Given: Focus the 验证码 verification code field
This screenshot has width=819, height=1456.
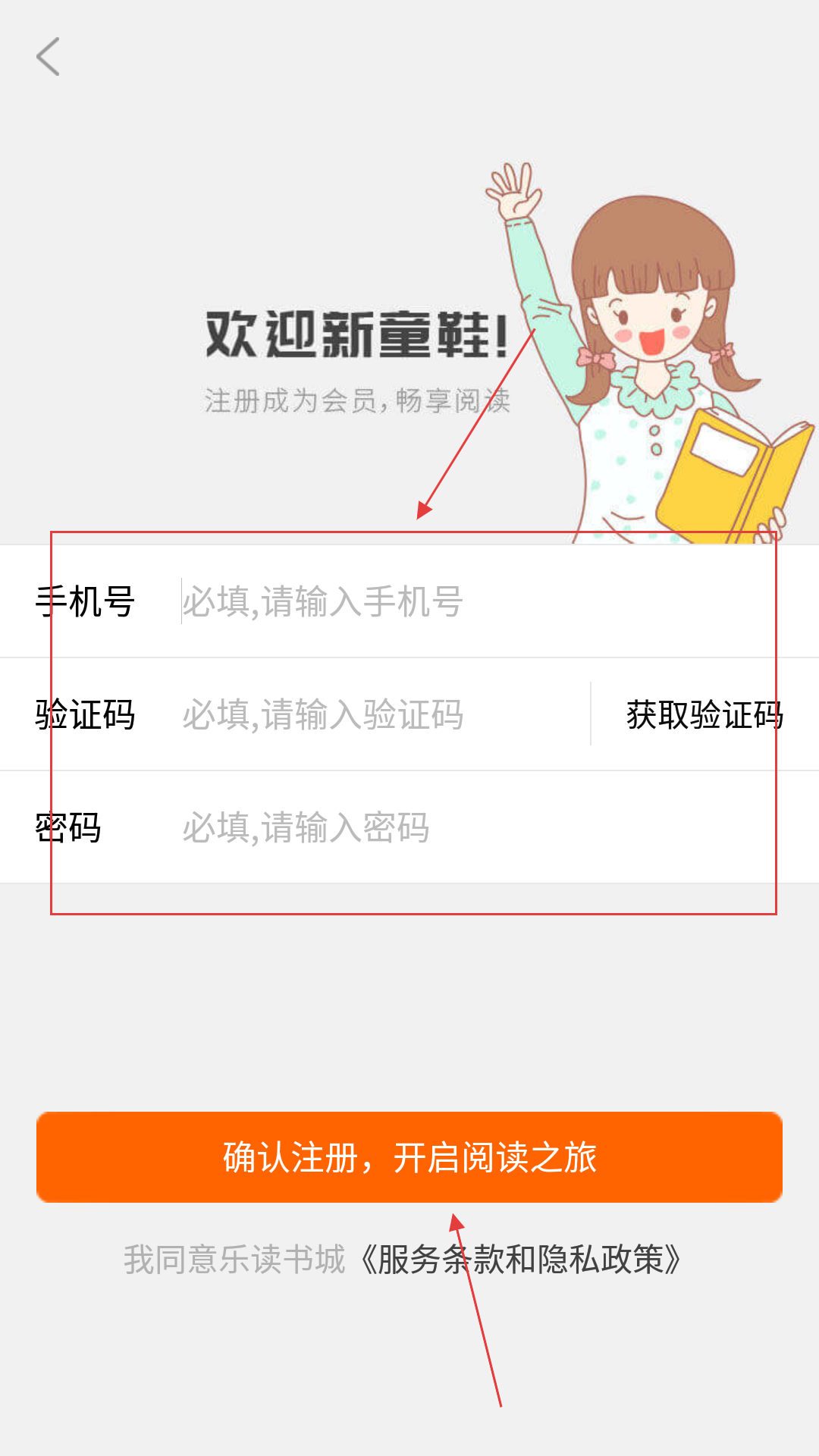Looking at the screenshot, I should (383, 714).
